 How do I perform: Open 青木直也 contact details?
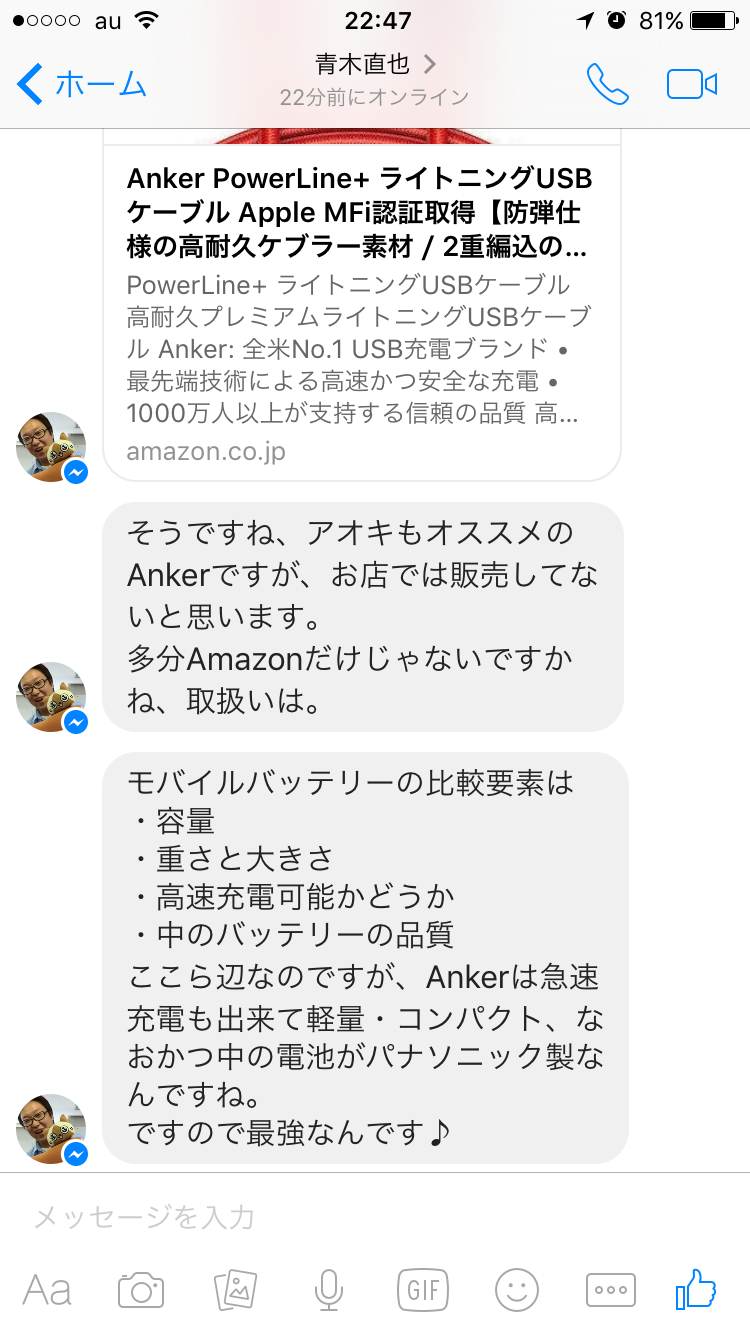pyautogui.click(x=374, y=66)
